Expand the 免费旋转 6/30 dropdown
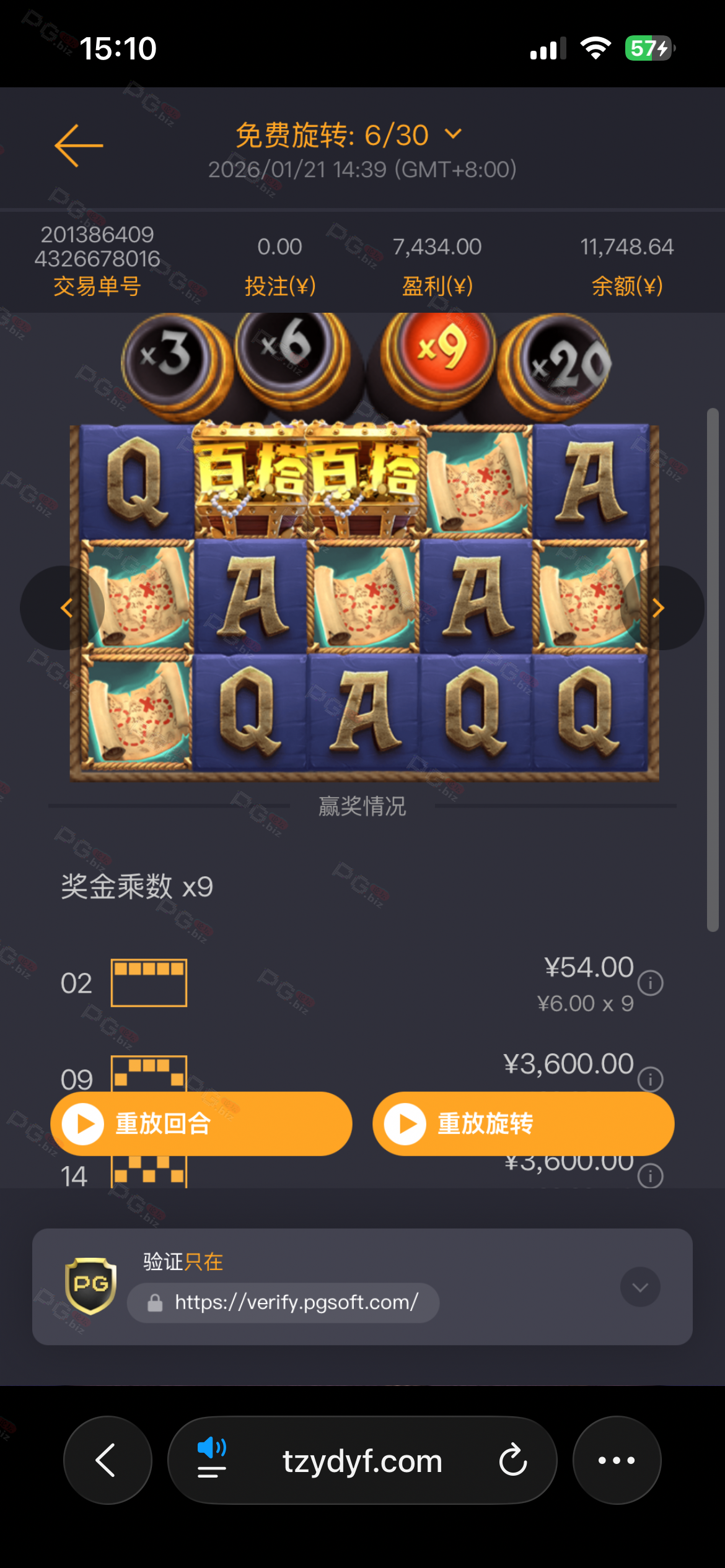Screen dimensions: 725x1568 [x=454, y=134]
